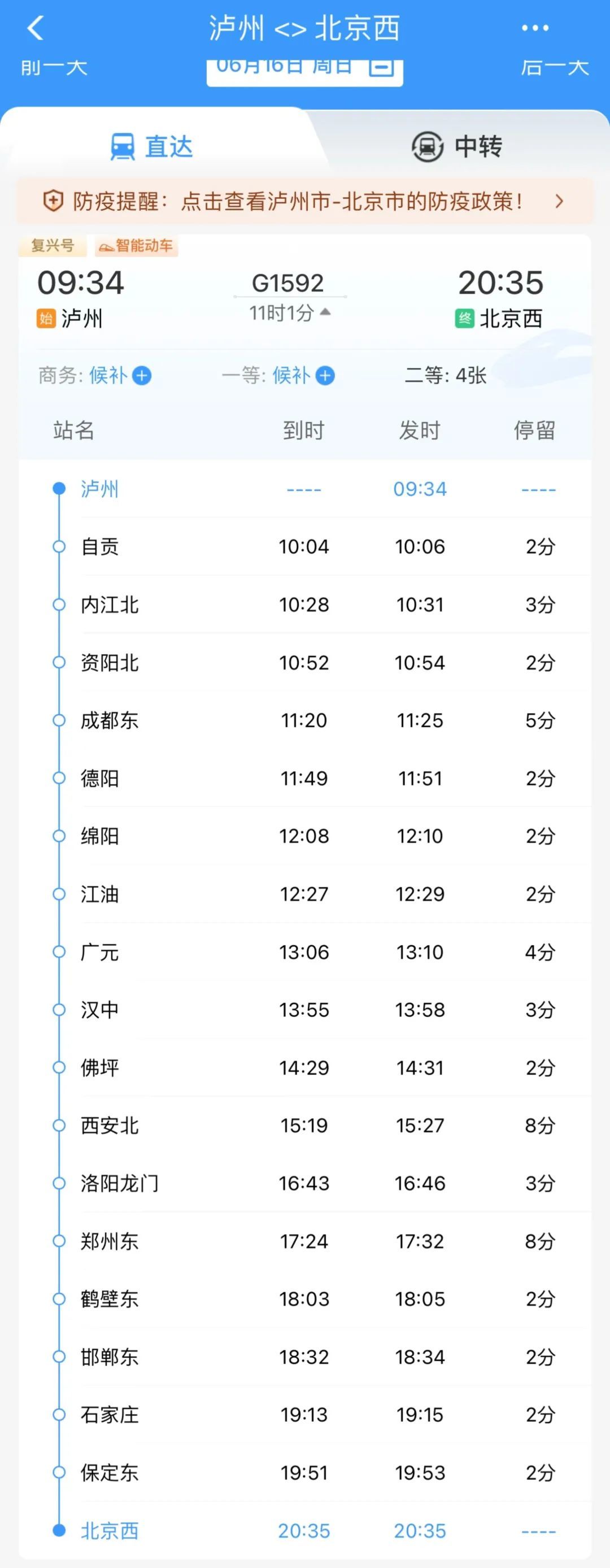Open the 防疫提醒 epidemic policy banner
This screenshot has height=1568, width=610.
click(x=304, y=201)
